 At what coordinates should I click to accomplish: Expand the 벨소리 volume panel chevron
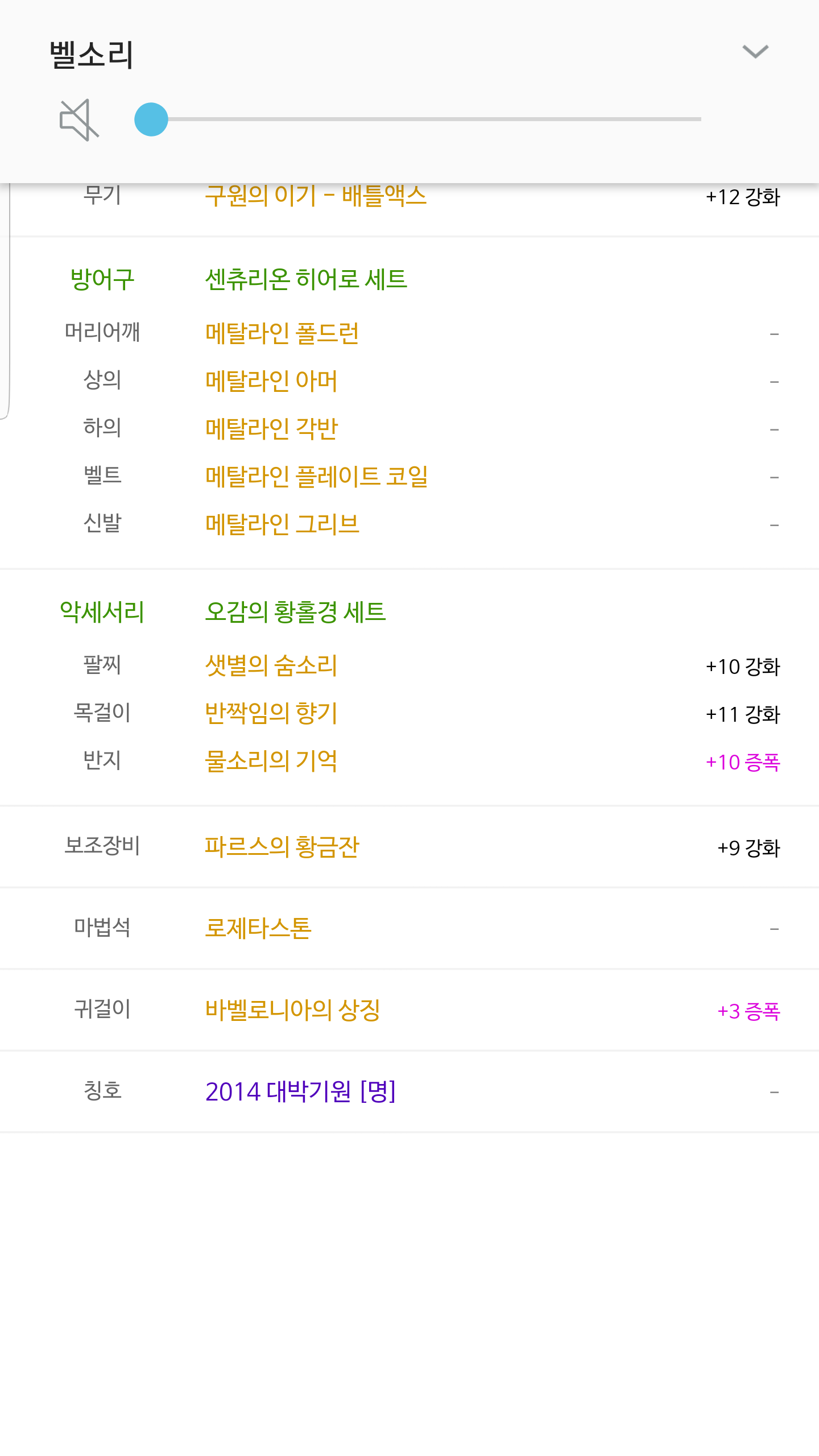755,52
